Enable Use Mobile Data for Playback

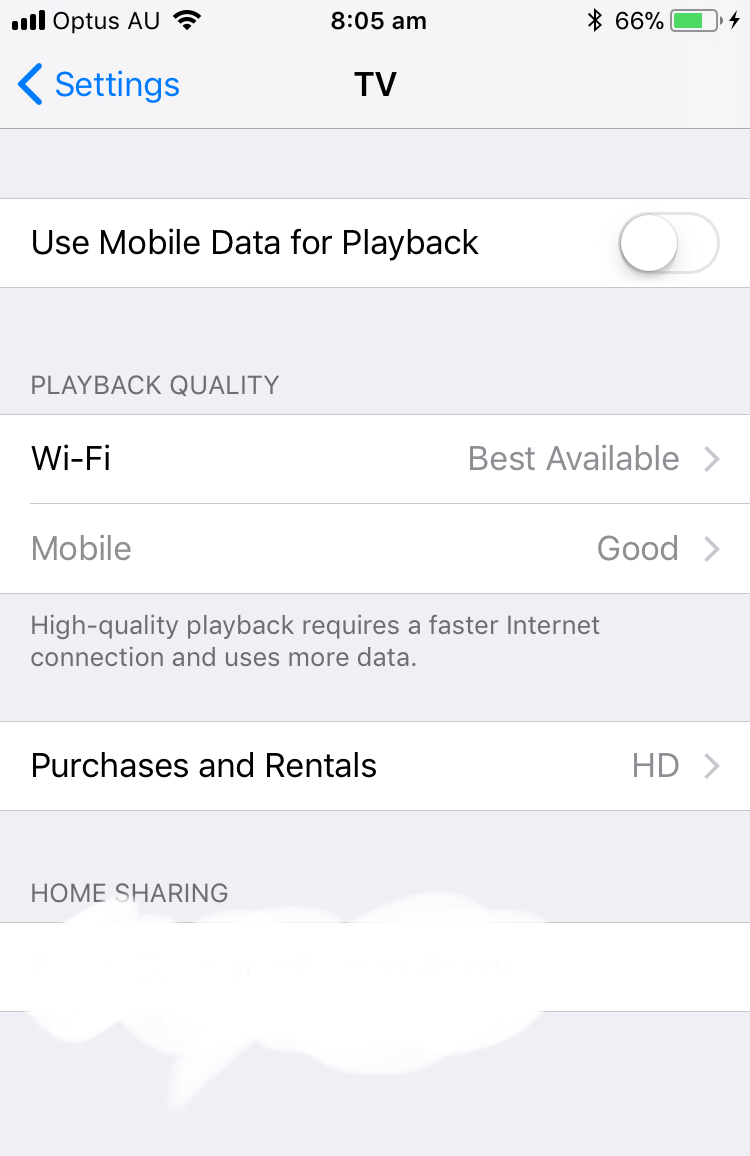[x=668, y=243]
